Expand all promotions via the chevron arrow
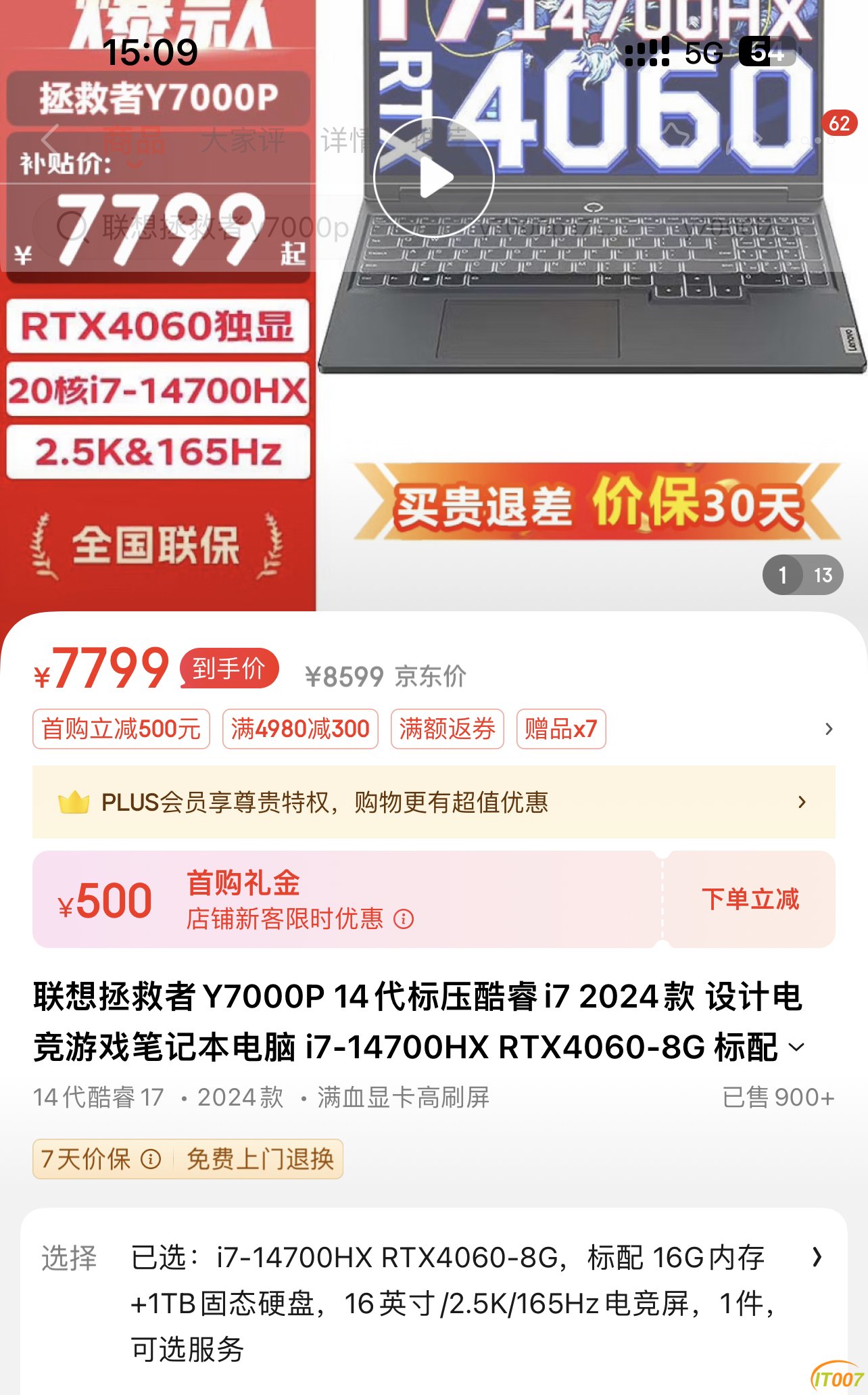868x1395 pixels. point(829,729)
